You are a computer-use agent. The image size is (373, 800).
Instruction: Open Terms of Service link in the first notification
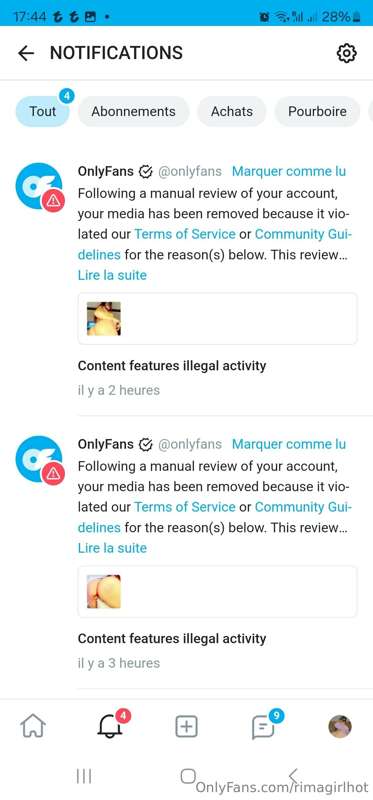click(185, 234)
